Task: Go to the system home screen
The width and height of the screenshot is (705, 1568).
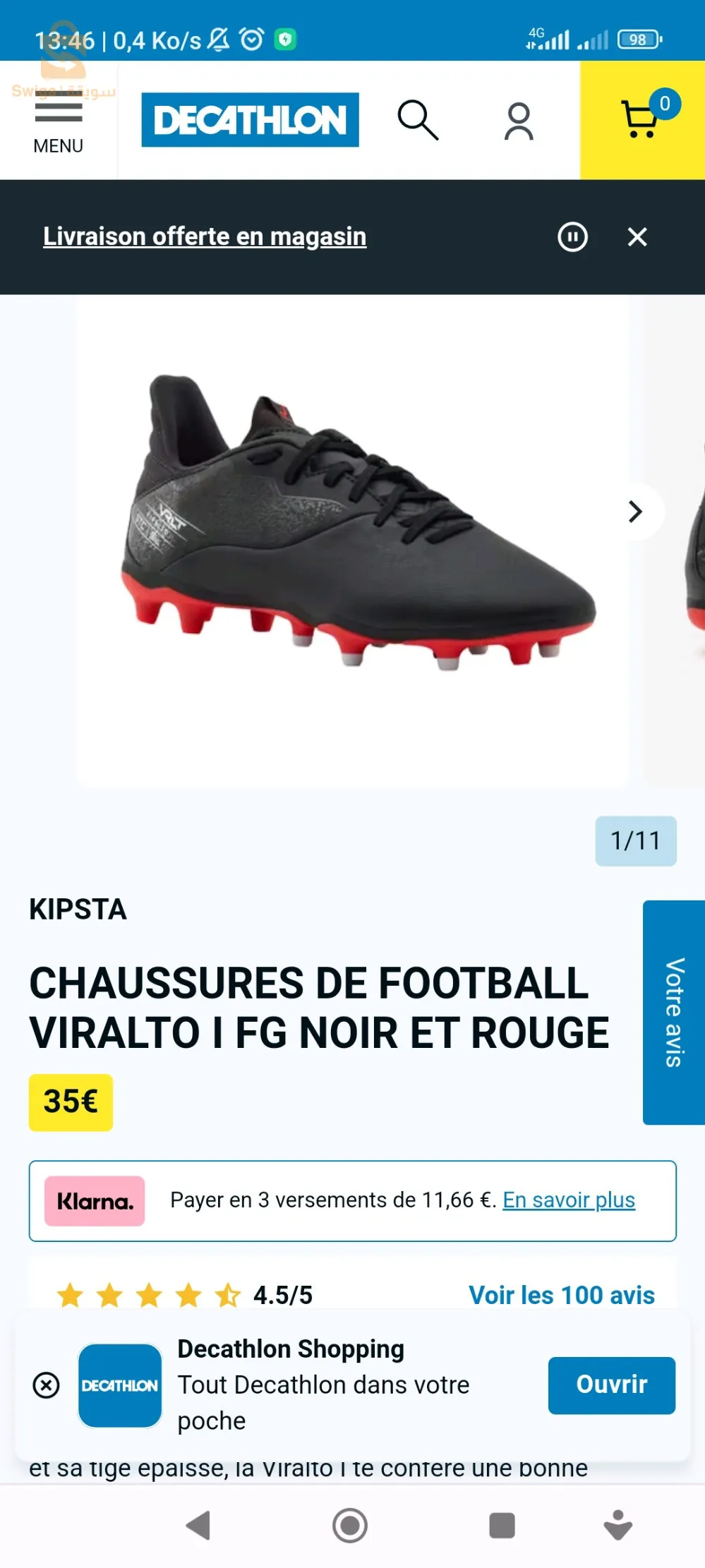Action: pyautogui.click(x=350, y=1525)
